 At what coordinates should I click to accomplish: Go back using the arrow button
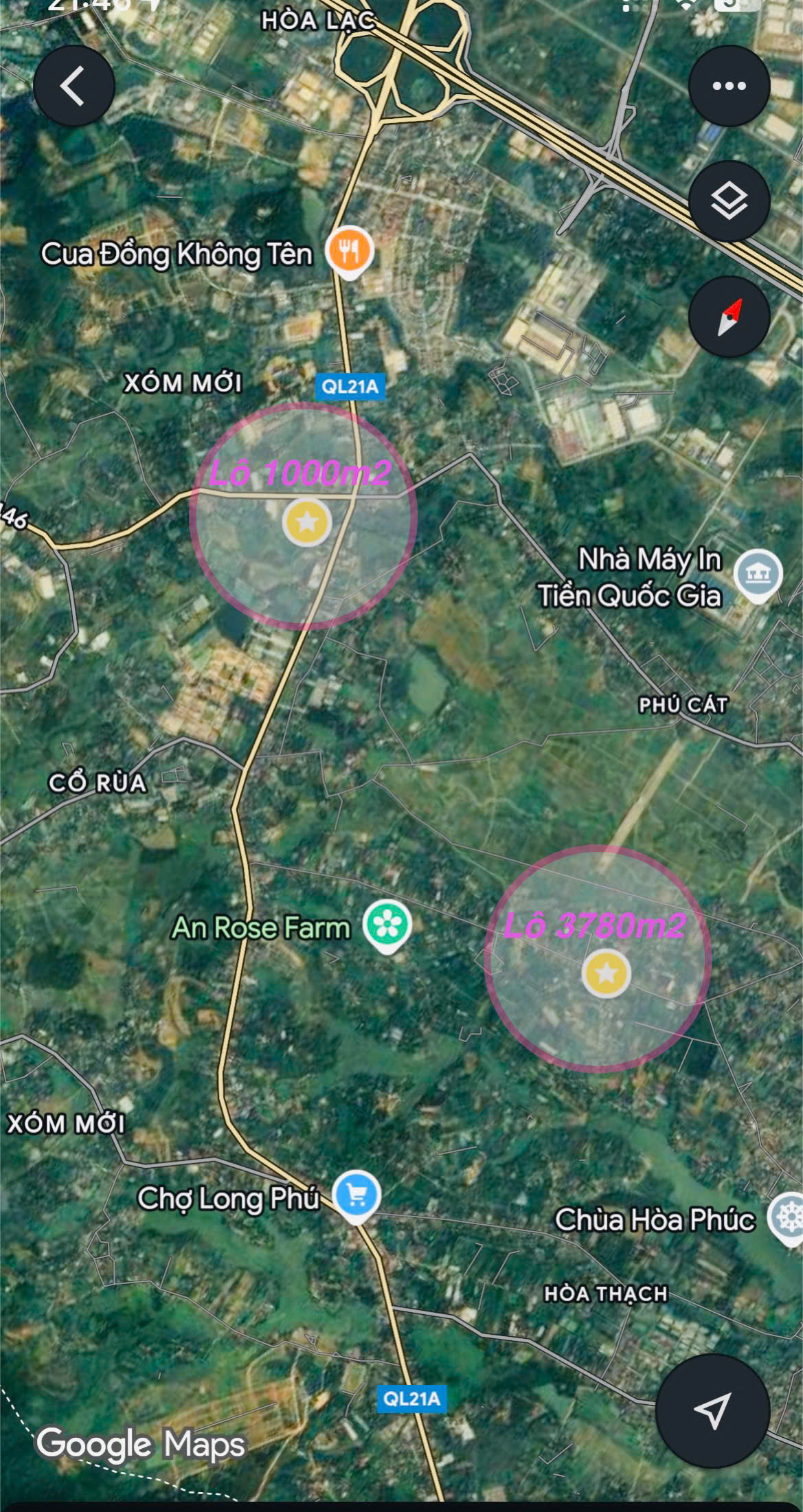coord(73,86)
